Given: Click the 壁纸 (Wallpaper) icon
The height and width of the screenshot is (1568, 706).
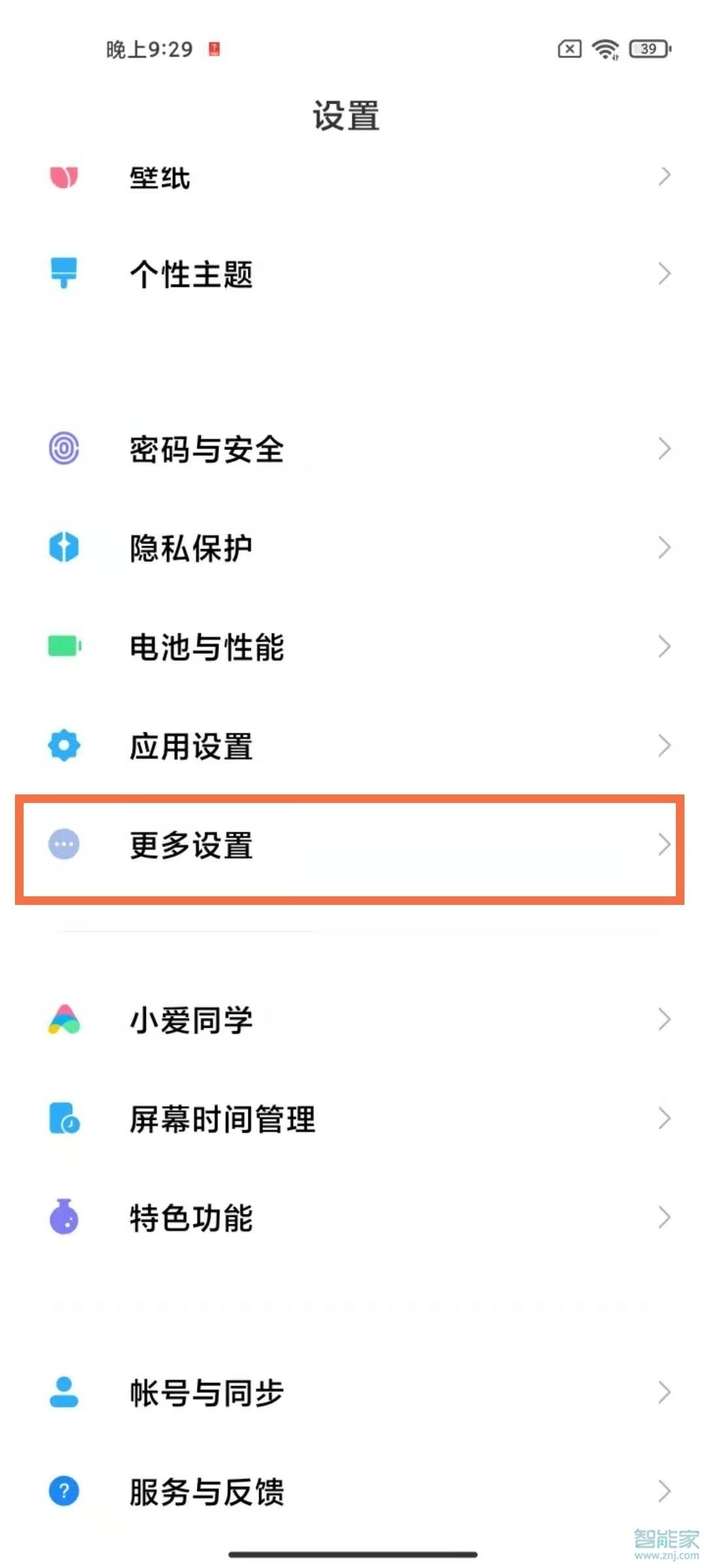Looking at the screenshot, I should 63,178.
